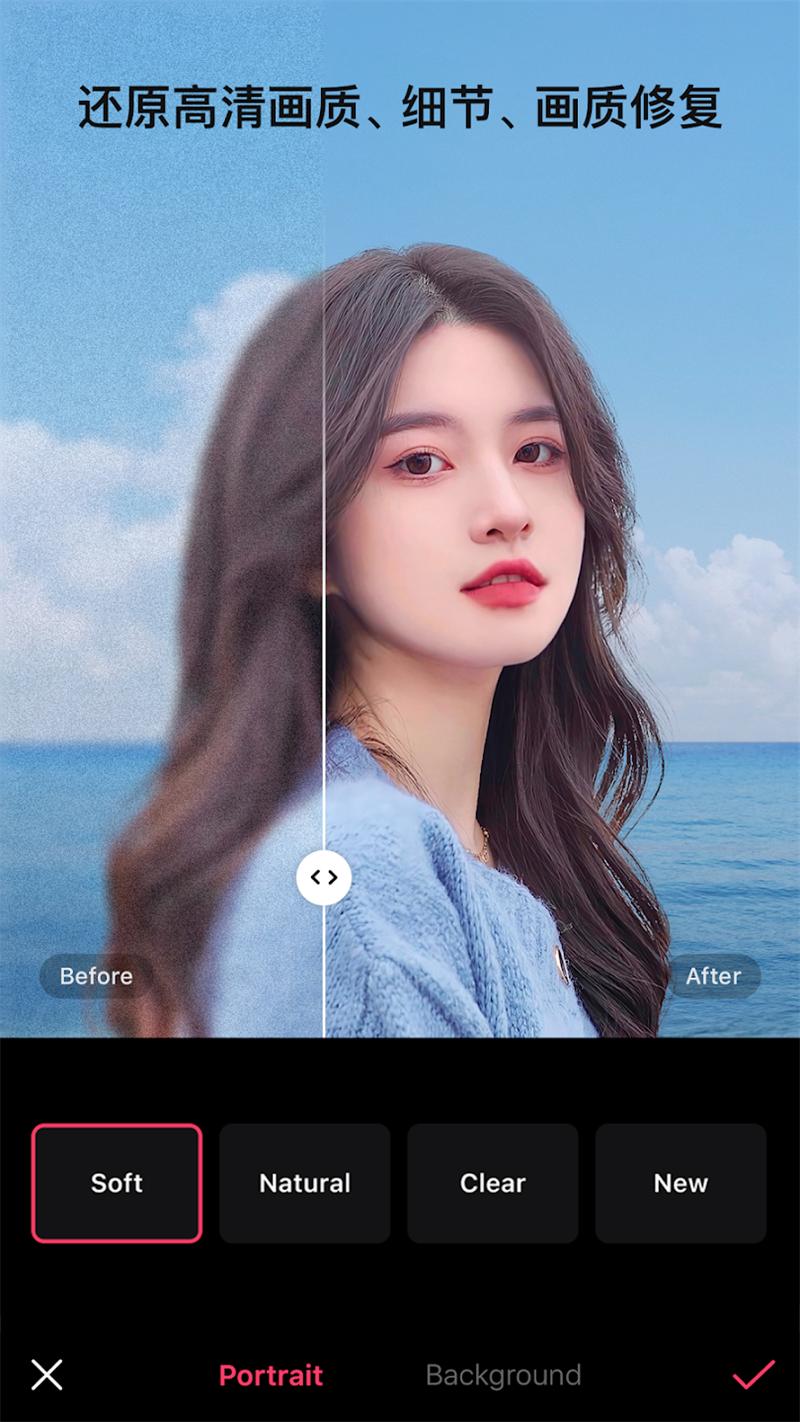Pick the New enhancement mode
This screenshot has height=1422, width=800.
[x=681, y=1183]
